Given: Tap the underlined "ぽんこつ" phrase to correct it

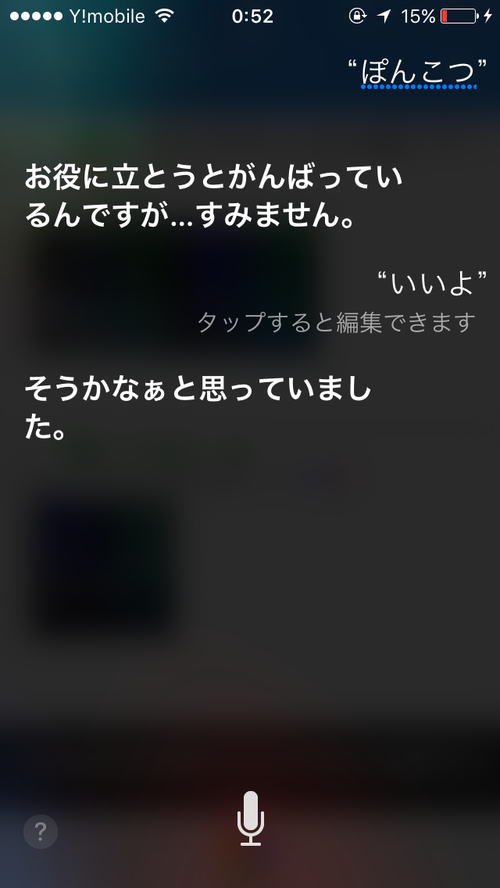Looking at the screenshot, I should (418, 72).
